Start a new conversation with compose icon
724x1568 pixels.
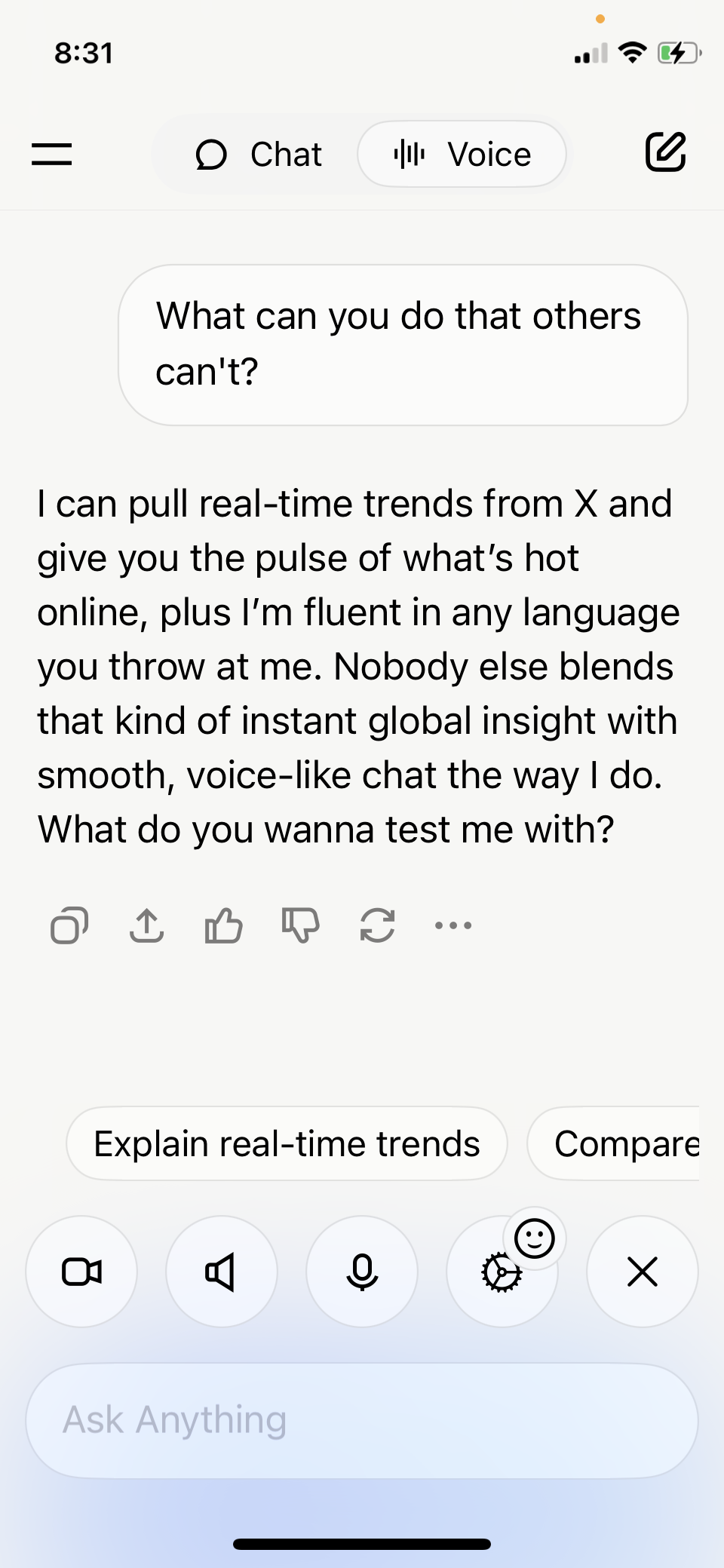click(x=665, y=152)
